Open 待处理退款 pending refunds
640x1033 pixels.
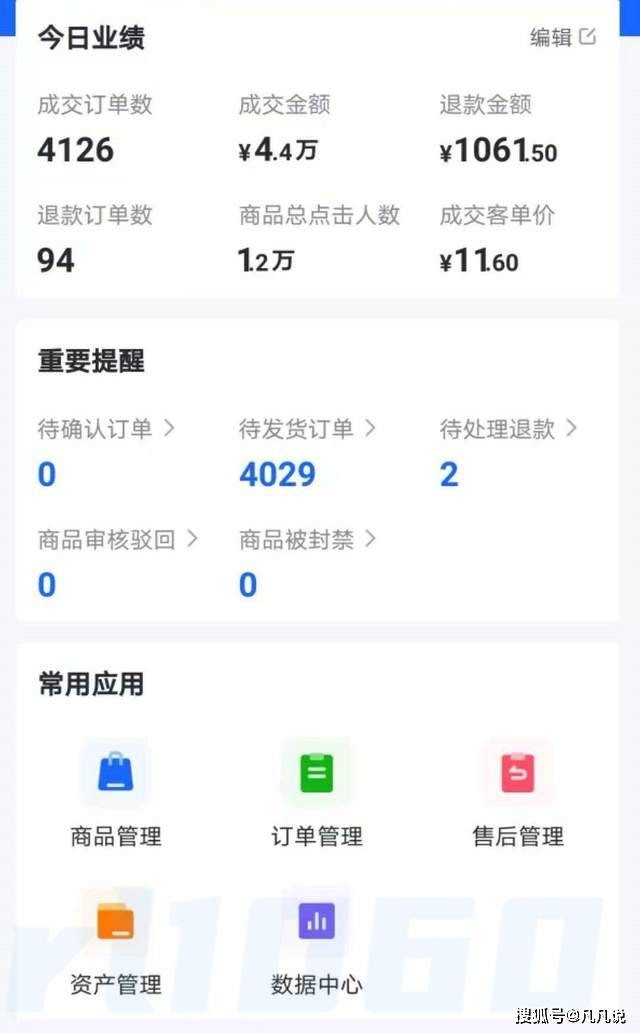(508, 429)
